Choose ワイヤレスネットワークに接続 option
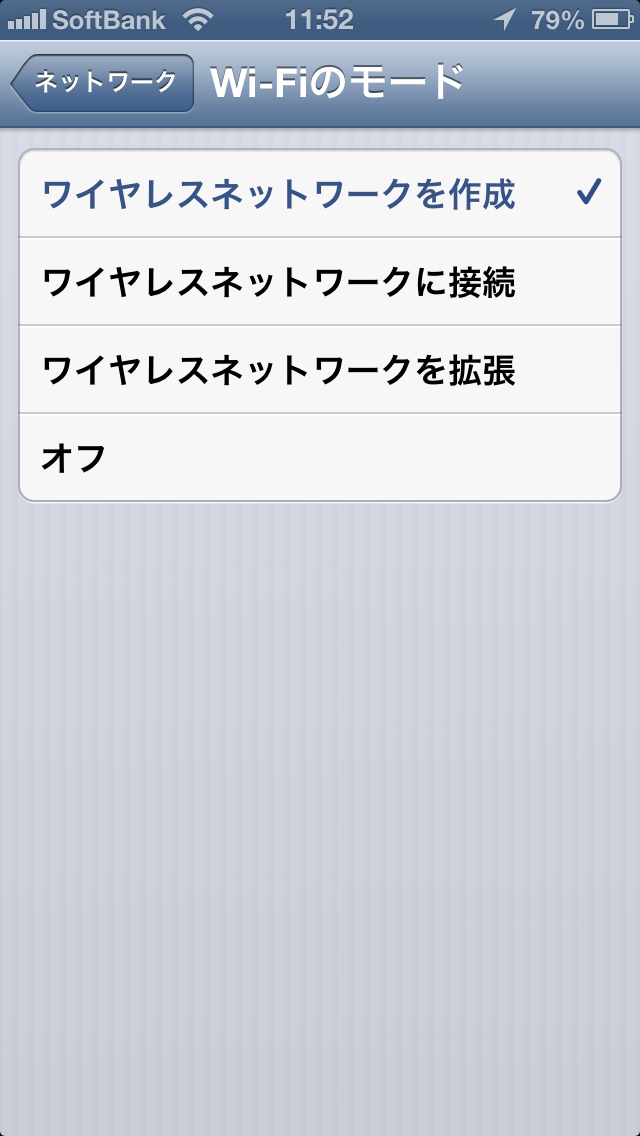 (320, 281)
